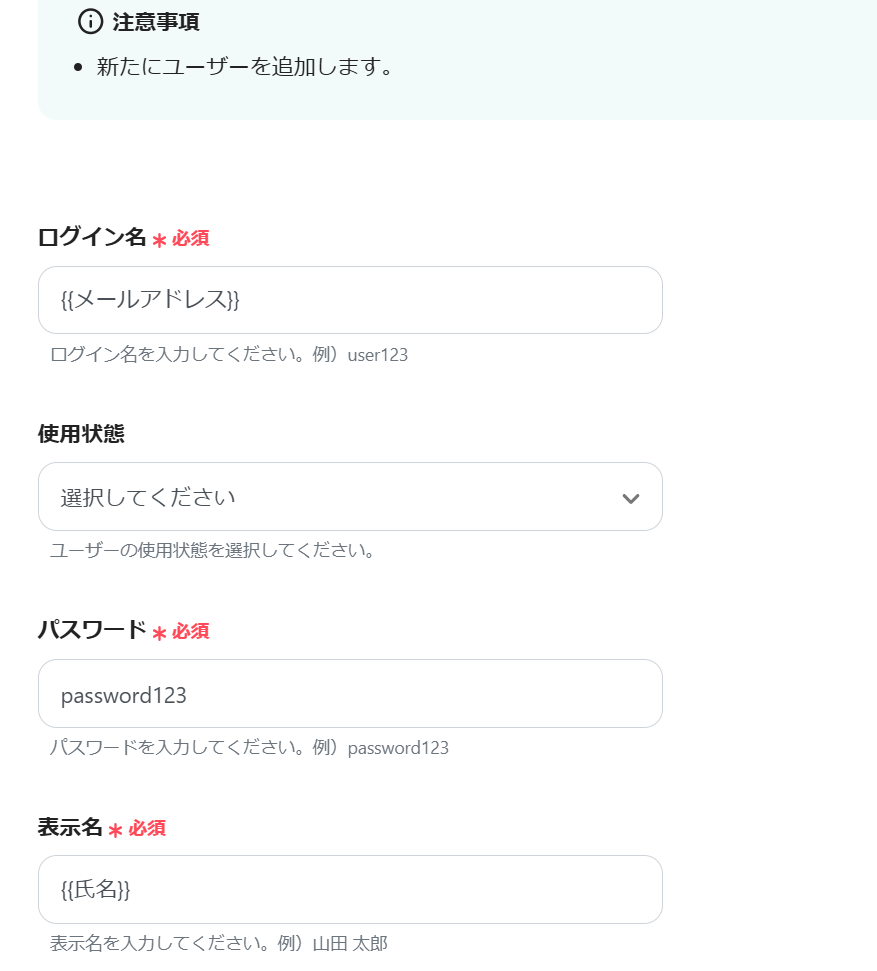
Task: Focus the パスワード text field
Action: [x=350, y=694]
